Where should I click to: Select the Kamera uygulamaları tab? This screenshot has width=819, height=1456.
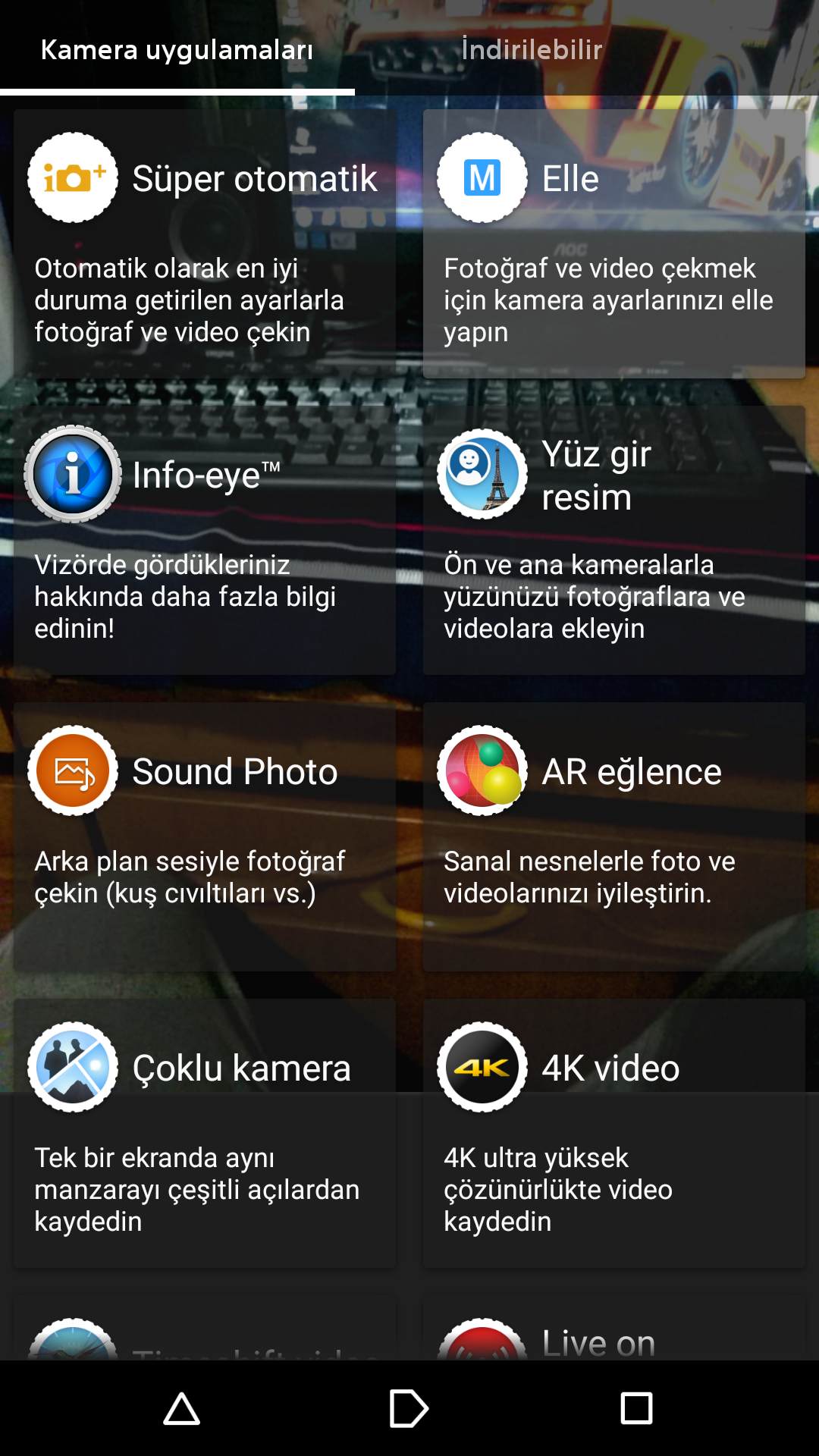(177, 50)
